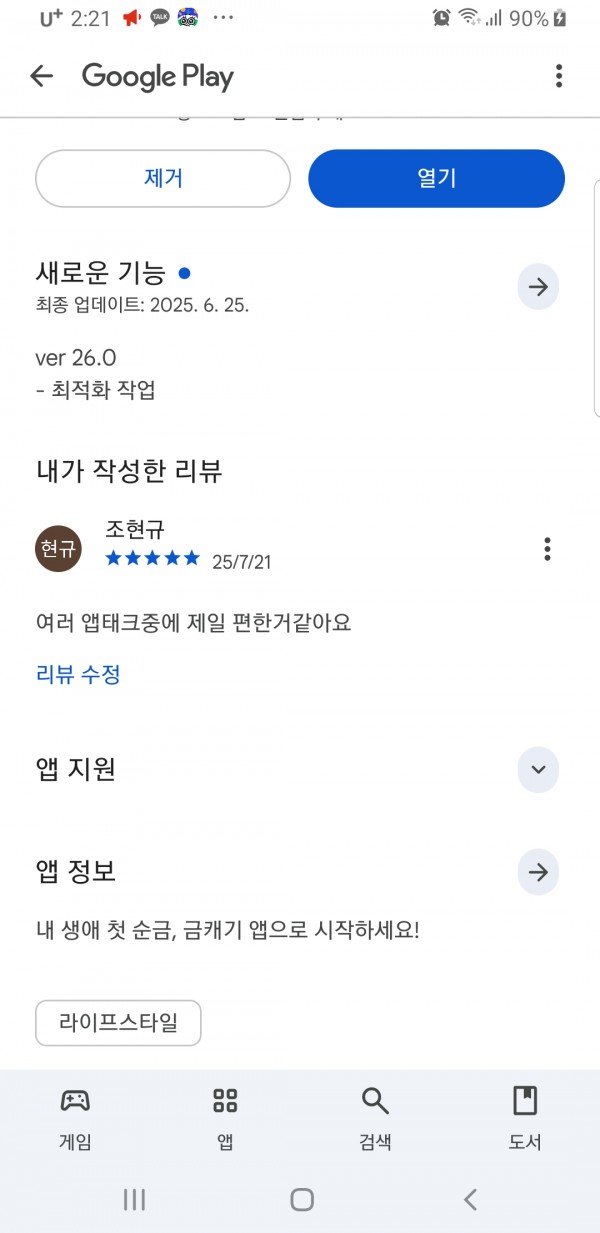Open the Google Play overflow menu
The height and width of the screenshot is (1233, 600).
click(559, 76)
